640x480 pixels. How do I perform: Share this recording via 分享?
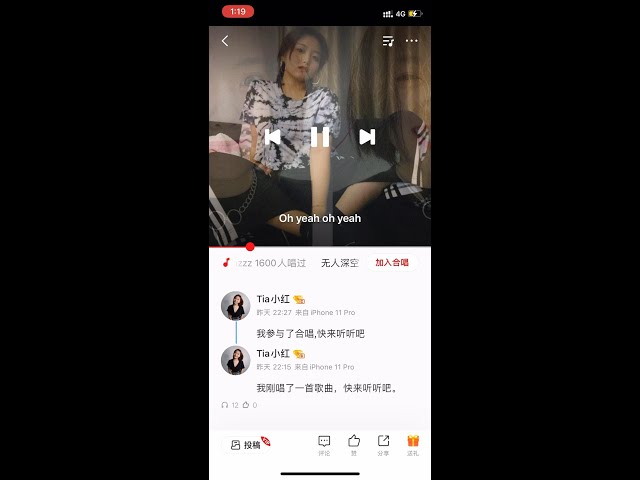click(x=383, y=444)
